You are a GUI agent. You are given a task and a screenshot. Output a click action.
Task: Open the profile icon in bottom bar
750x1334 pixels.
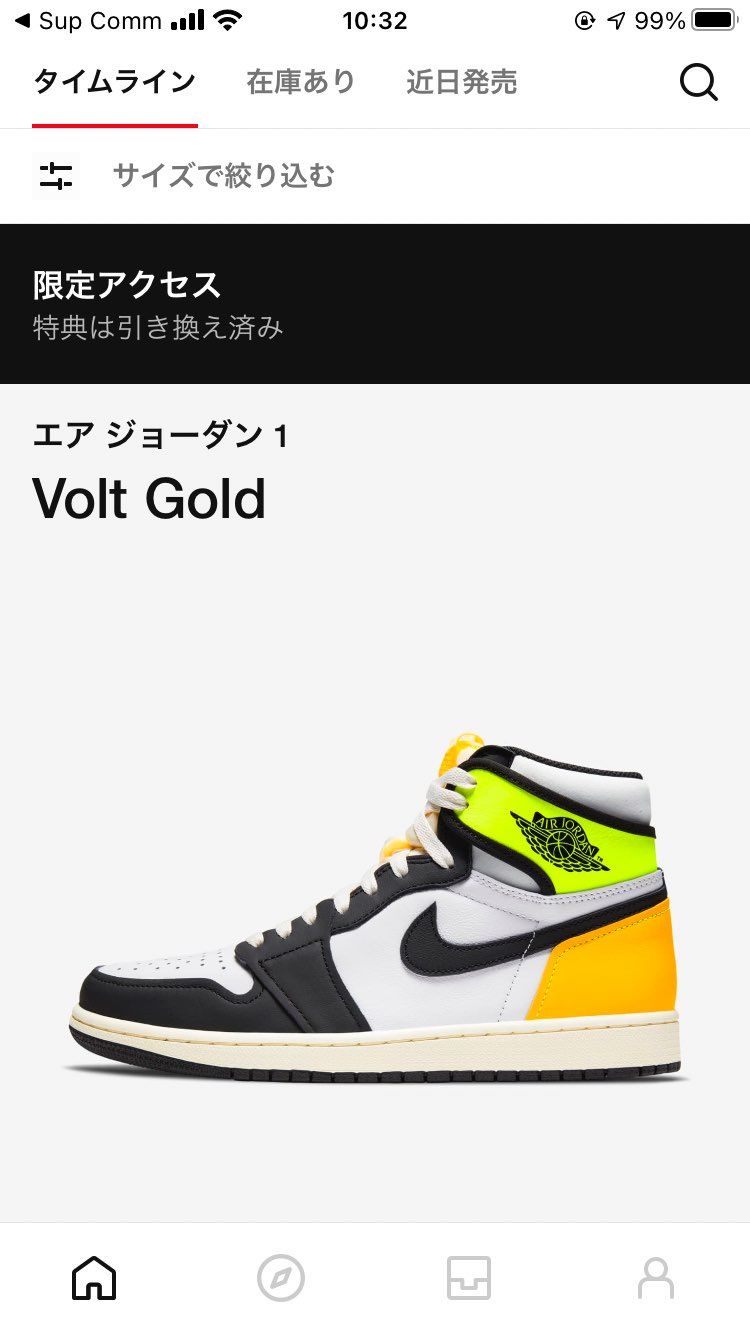[x=657, y=1277]
